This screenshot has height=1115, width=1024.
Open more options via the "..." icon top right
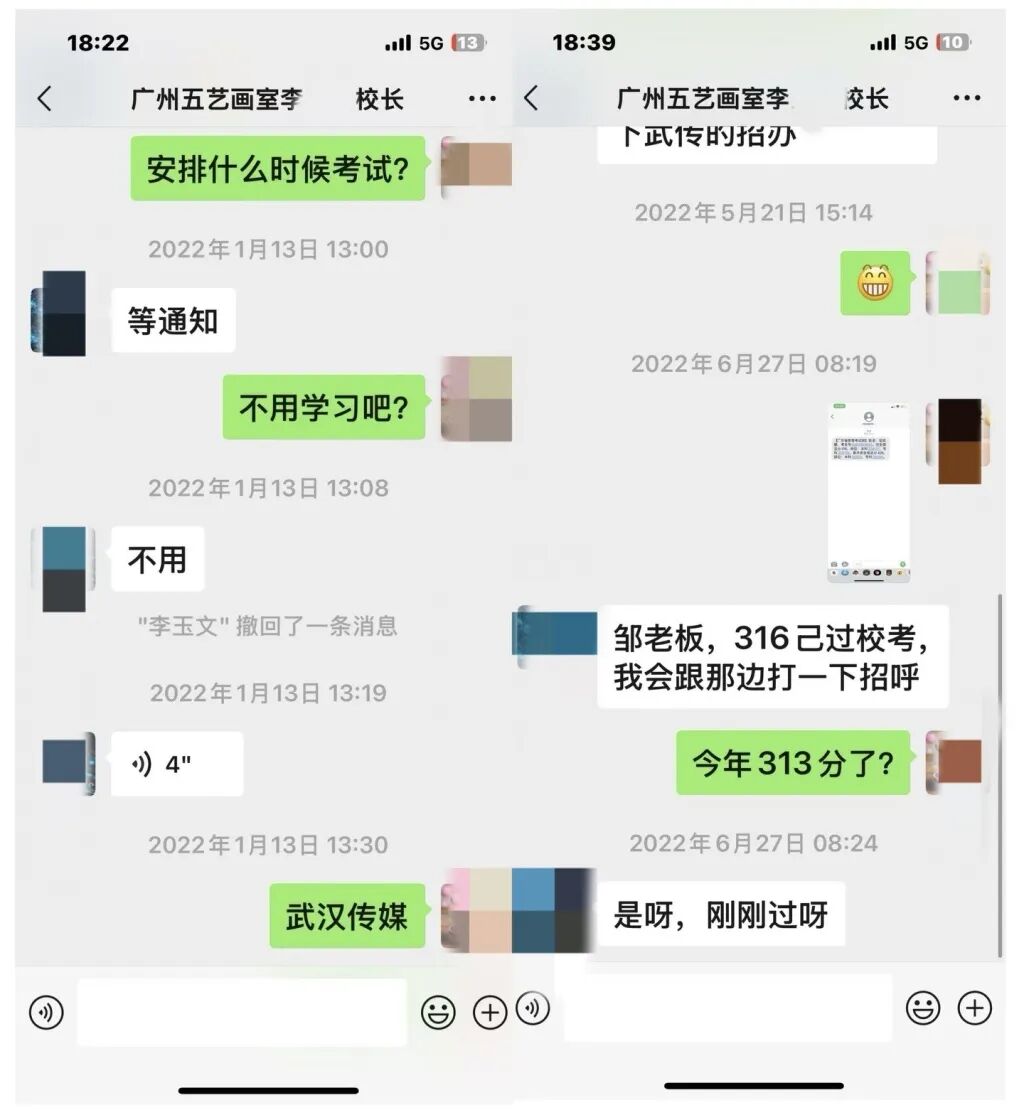[x=481, y=99]
